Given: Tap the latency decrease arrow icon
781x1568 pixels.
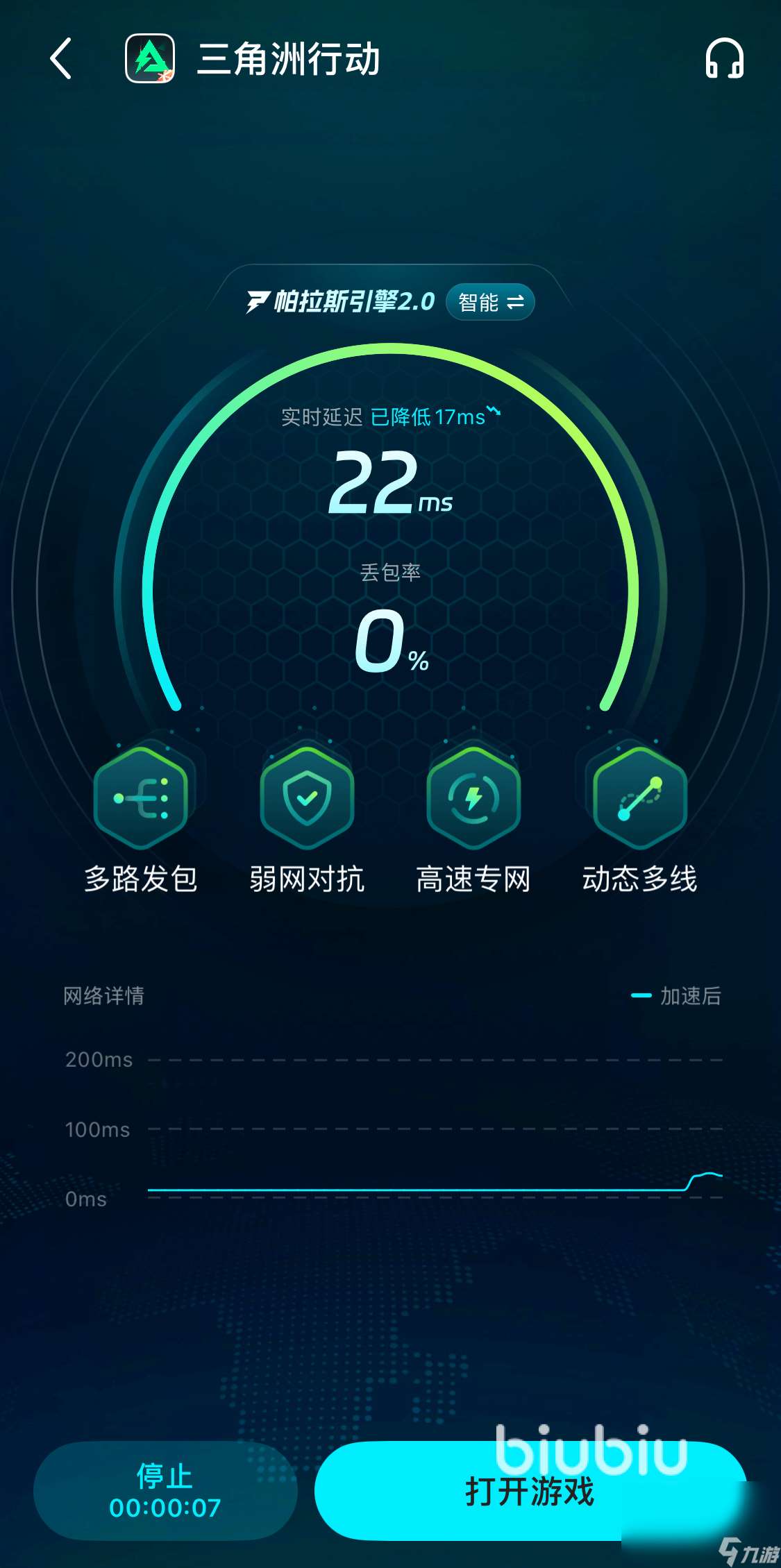Looking at the screenshot, I should (495, 413).
